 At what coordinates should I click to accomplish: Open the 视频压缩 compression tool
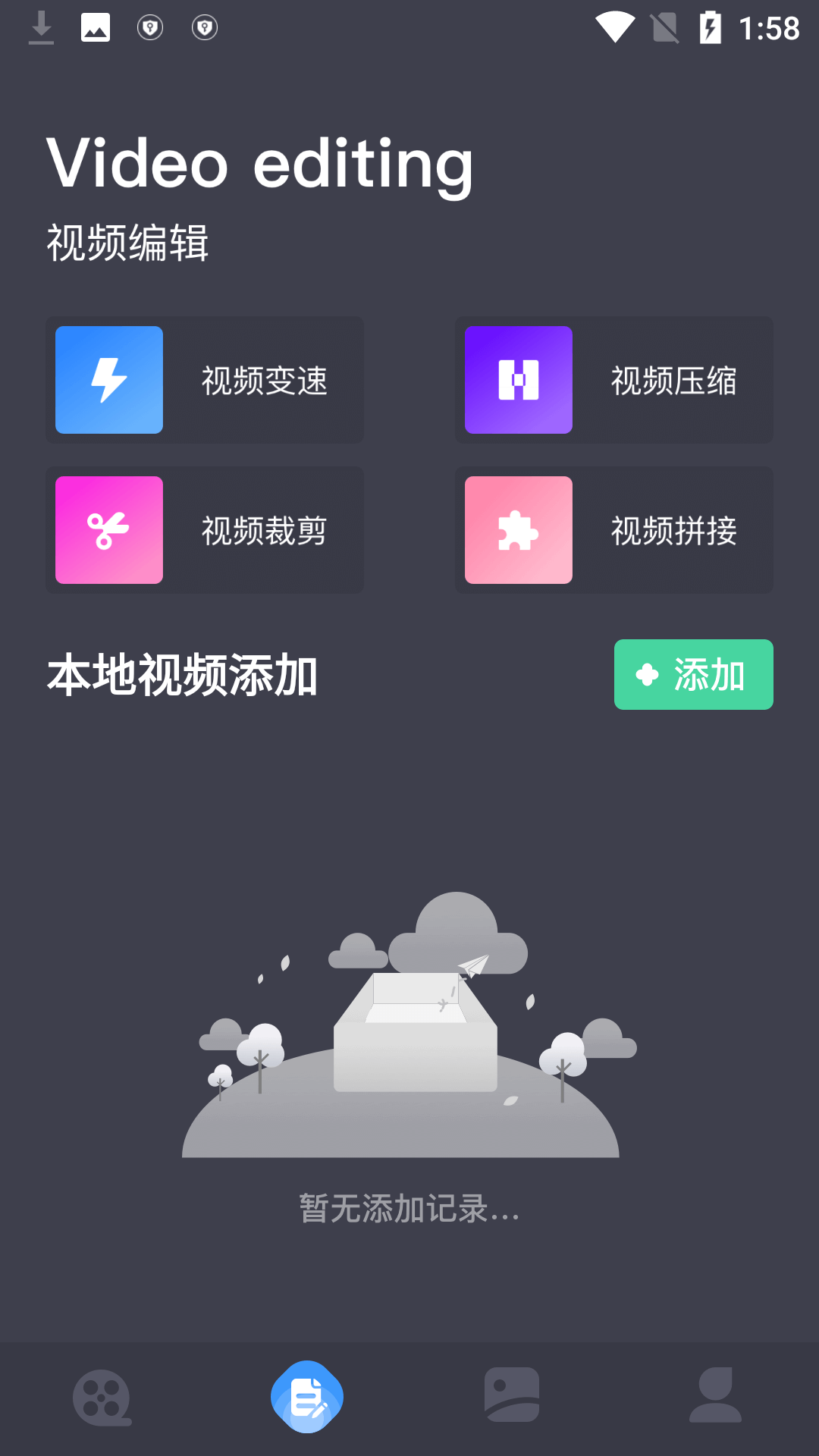(x=614, y=380)
